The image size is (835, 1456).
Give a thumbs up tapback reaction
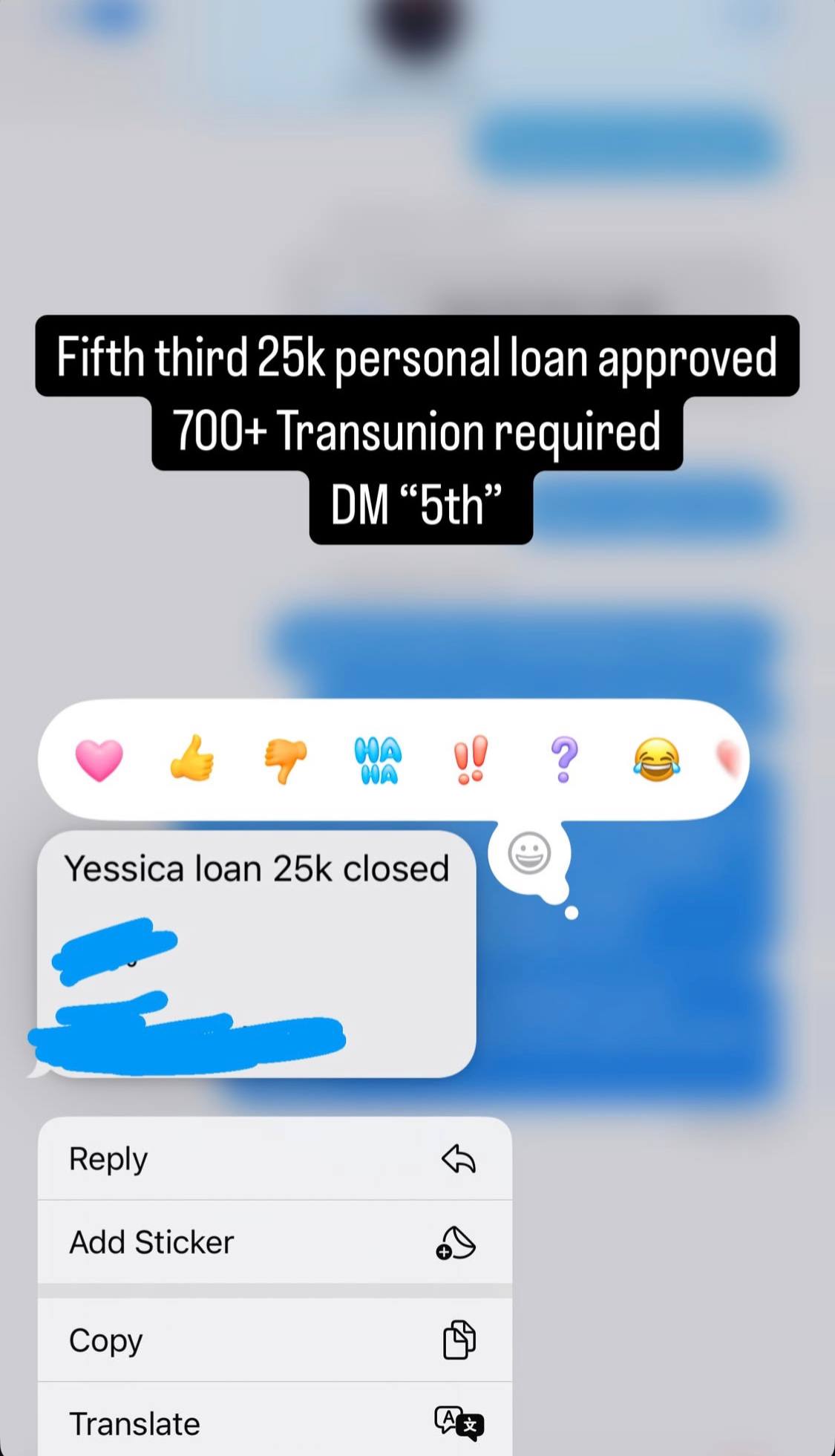click(x=193, y=759)
